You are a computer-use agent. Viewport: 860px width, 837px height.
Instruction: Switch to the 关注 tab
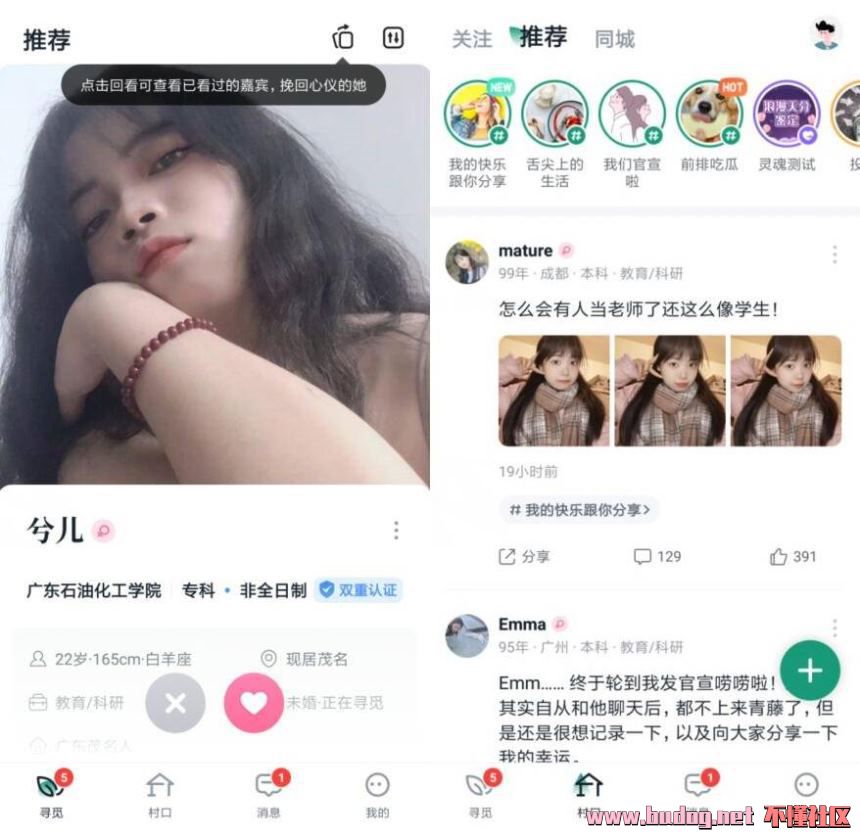tap(471, 39)
